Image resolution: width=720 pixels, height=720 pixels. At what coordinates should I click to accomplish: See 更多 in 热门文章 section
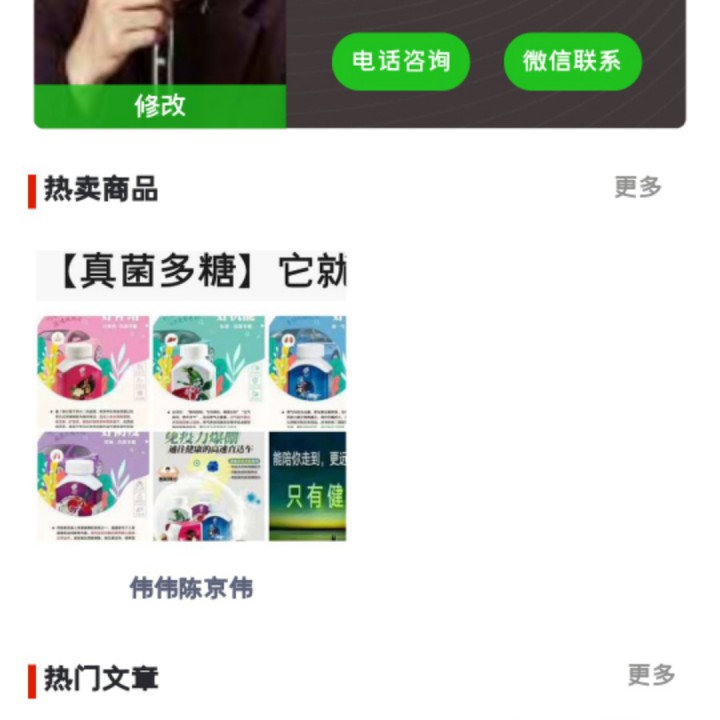651,675
